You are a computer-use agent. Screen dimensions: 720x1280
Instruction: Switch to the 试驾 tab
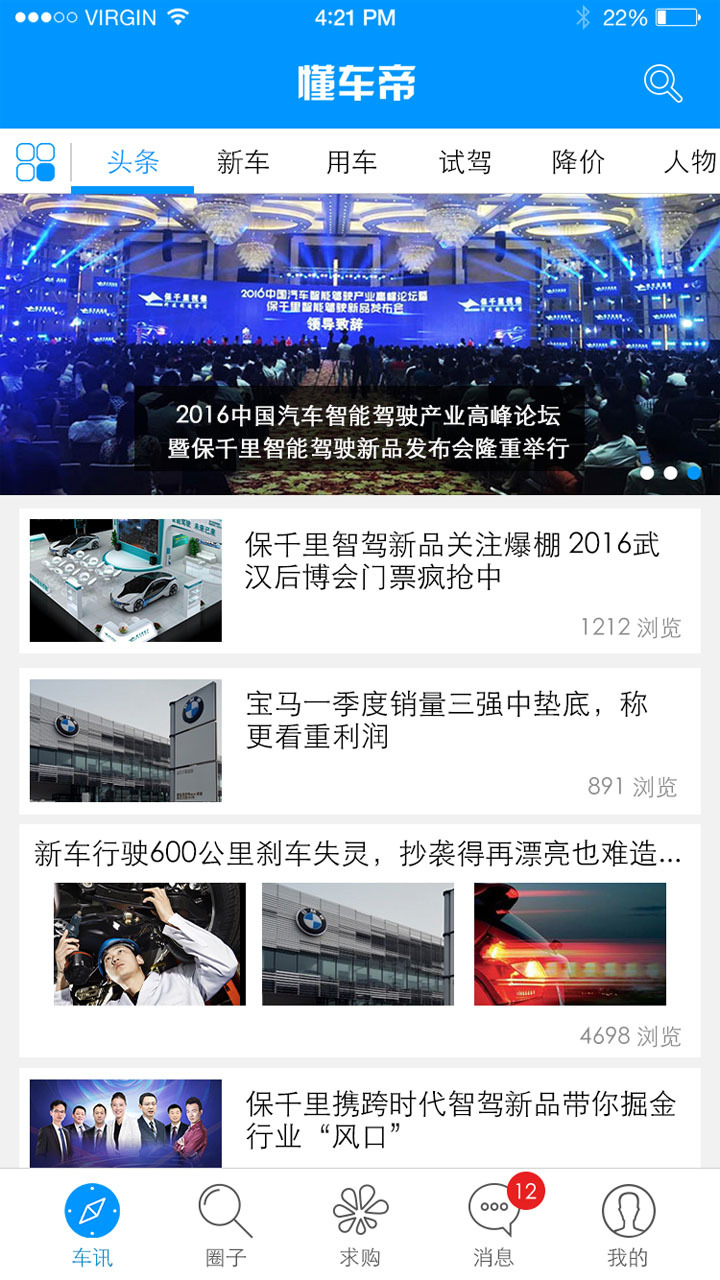tap(464, 161)
